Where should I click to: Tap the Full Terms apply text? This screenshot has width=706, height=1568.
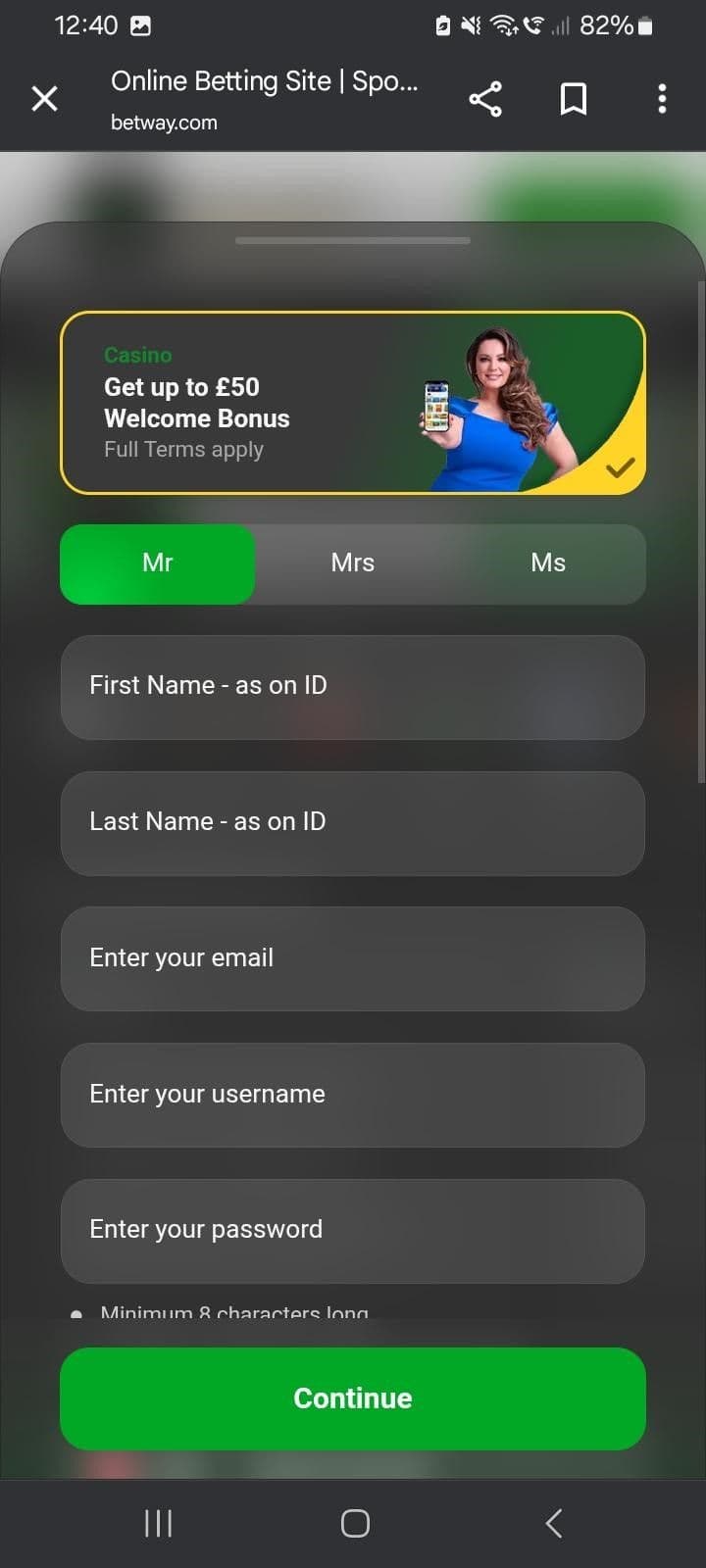pyautogui.click(x=183, y=449)
